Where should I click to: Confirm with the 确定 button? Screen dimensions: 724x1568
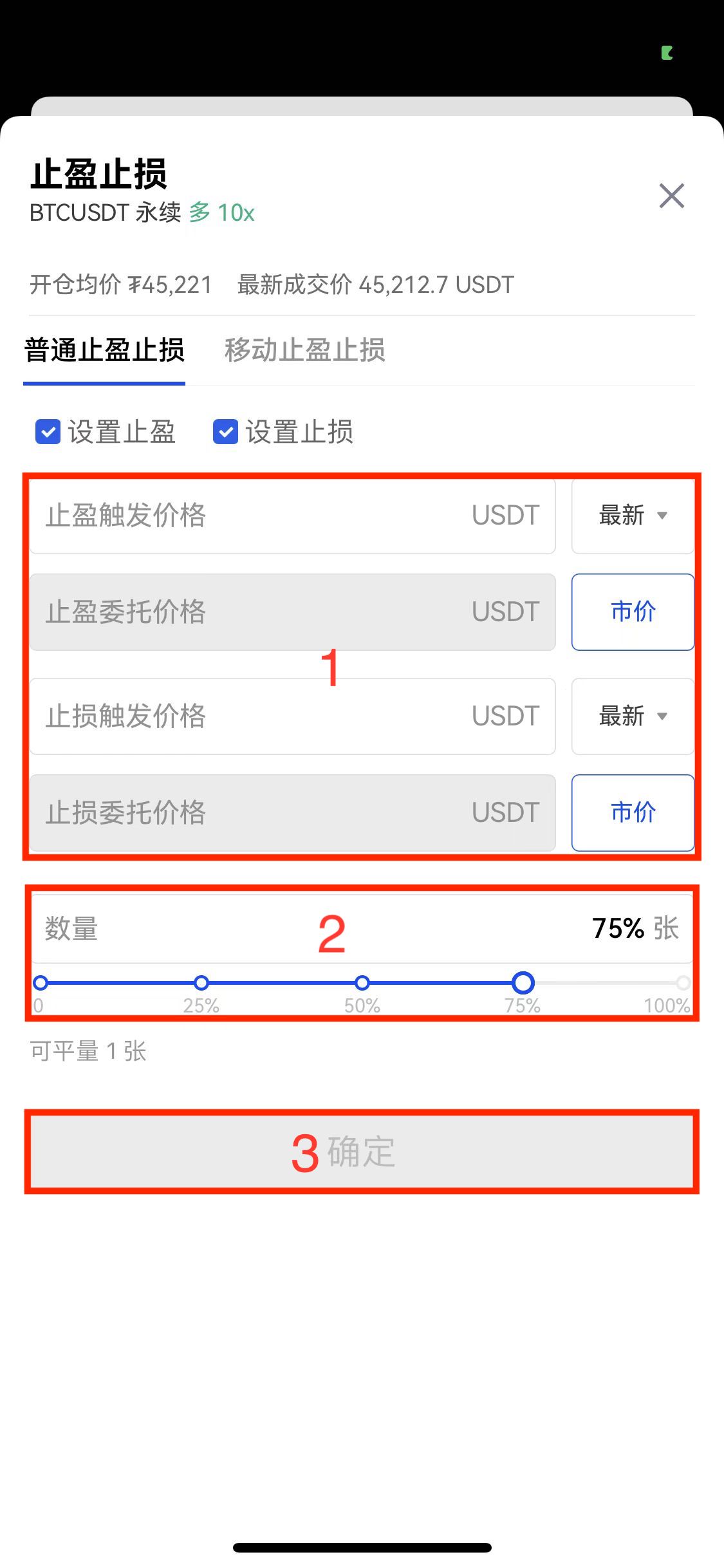pos(362,1152)
